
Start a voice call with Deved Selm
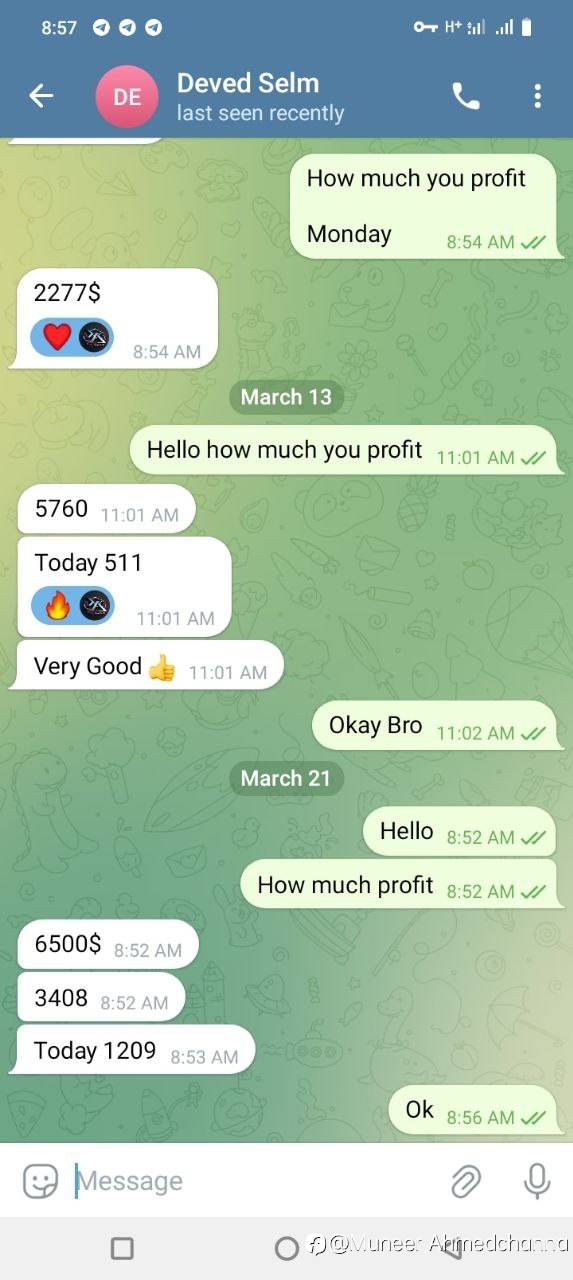tap(466, 96)
